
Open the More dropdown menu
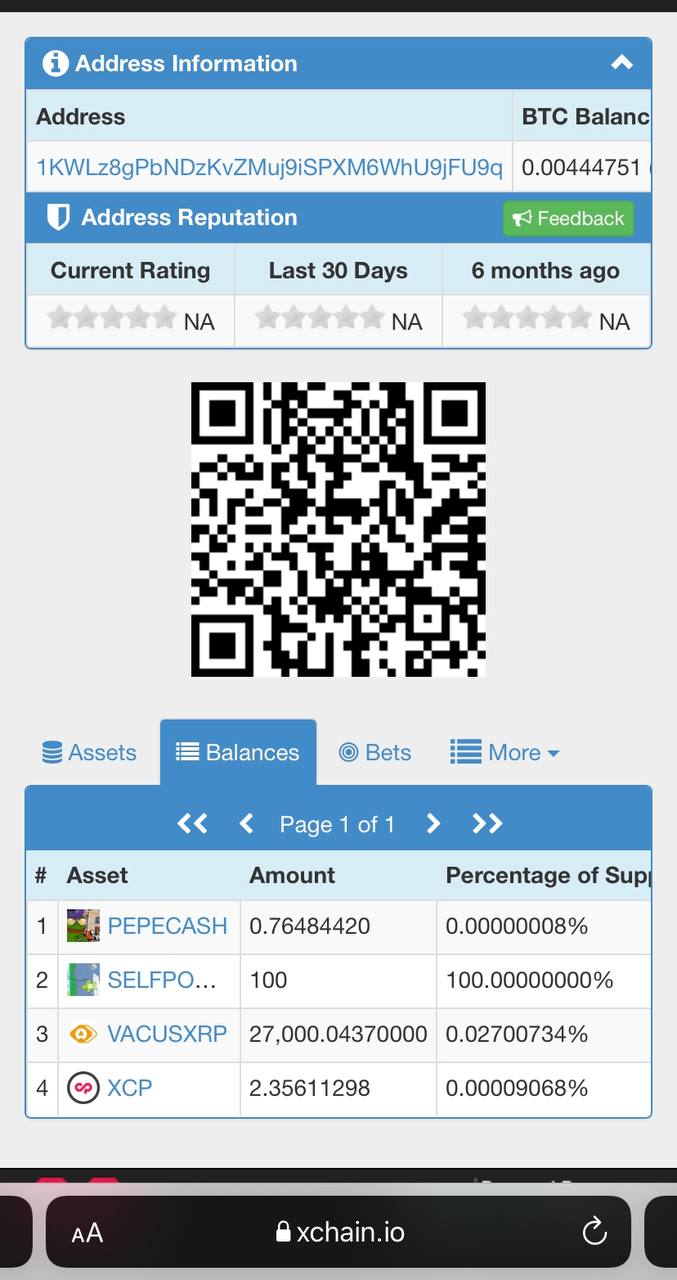pyautogui.click(x=504, y=752)
